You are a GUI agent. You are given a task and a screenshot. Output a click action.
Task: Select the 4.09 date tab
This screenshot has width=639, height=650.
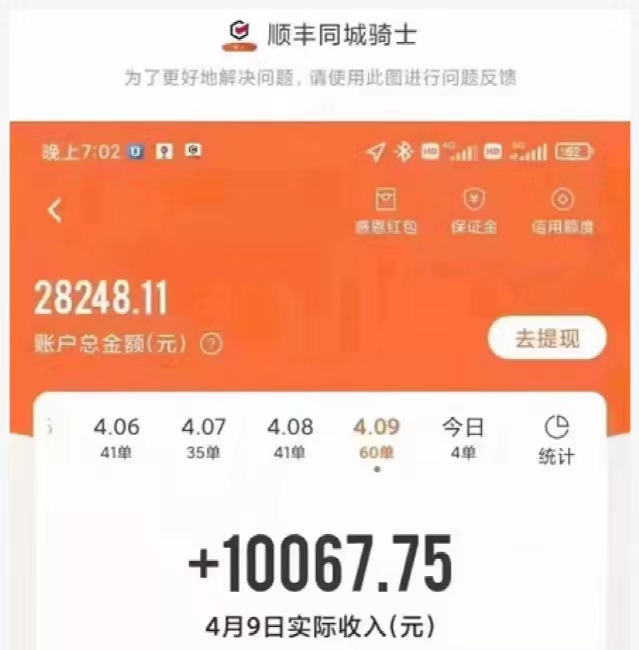pyautogui.click(x=376, y=438)
